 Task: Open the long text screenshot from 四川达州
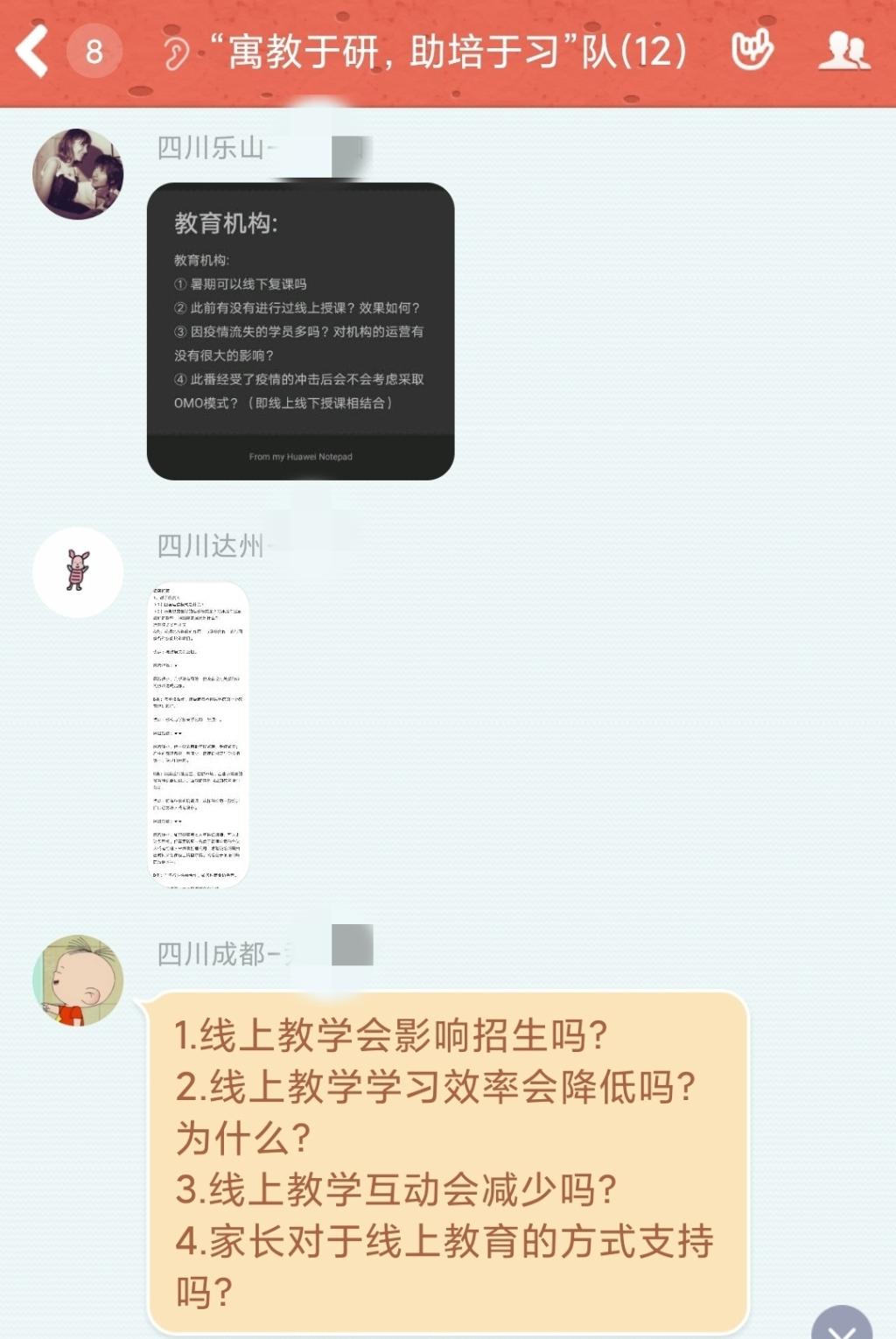[199, 735]
